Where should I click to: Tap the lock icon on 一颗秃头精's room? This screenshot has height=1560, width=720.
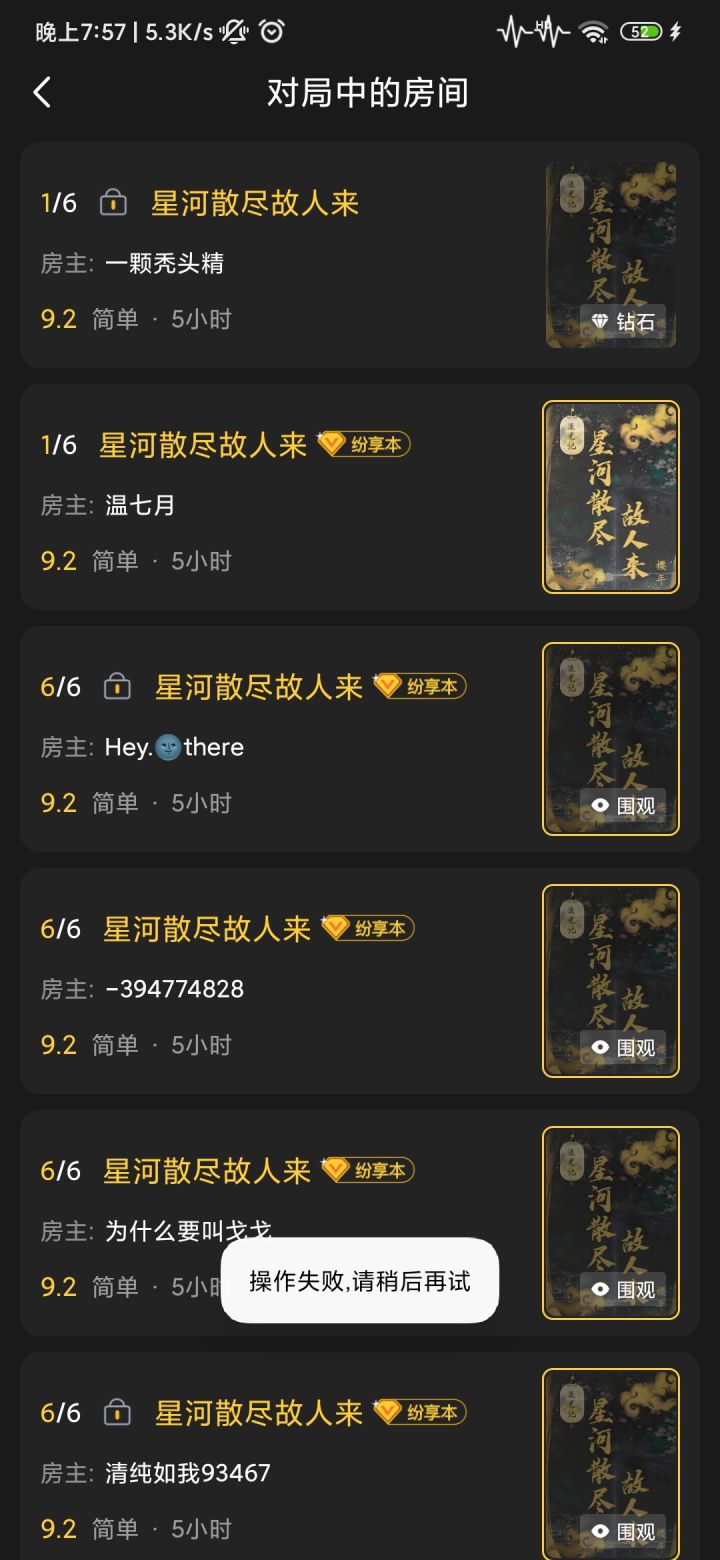pos(113,202)
